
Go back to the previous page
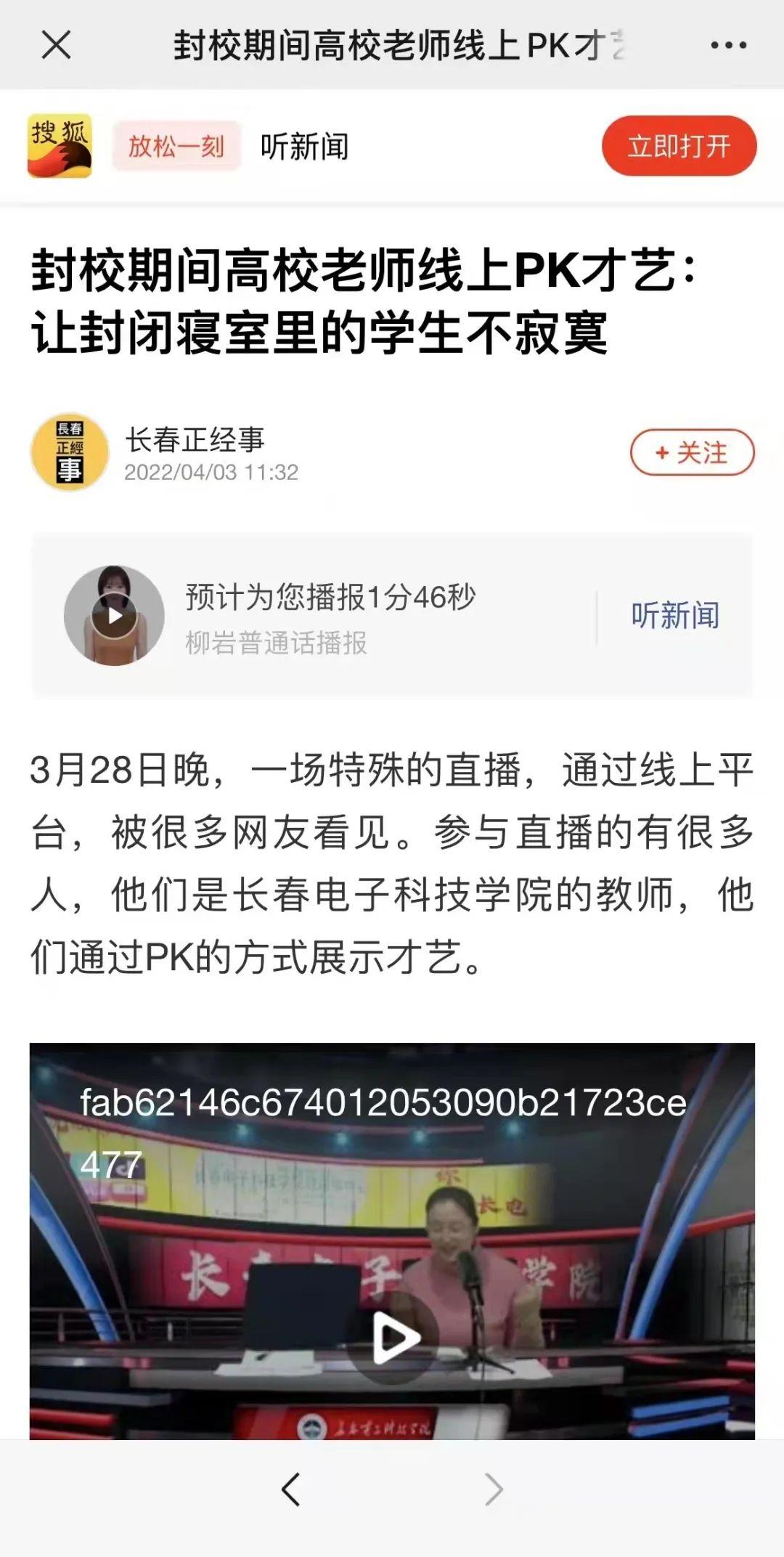coord(290,1489)
